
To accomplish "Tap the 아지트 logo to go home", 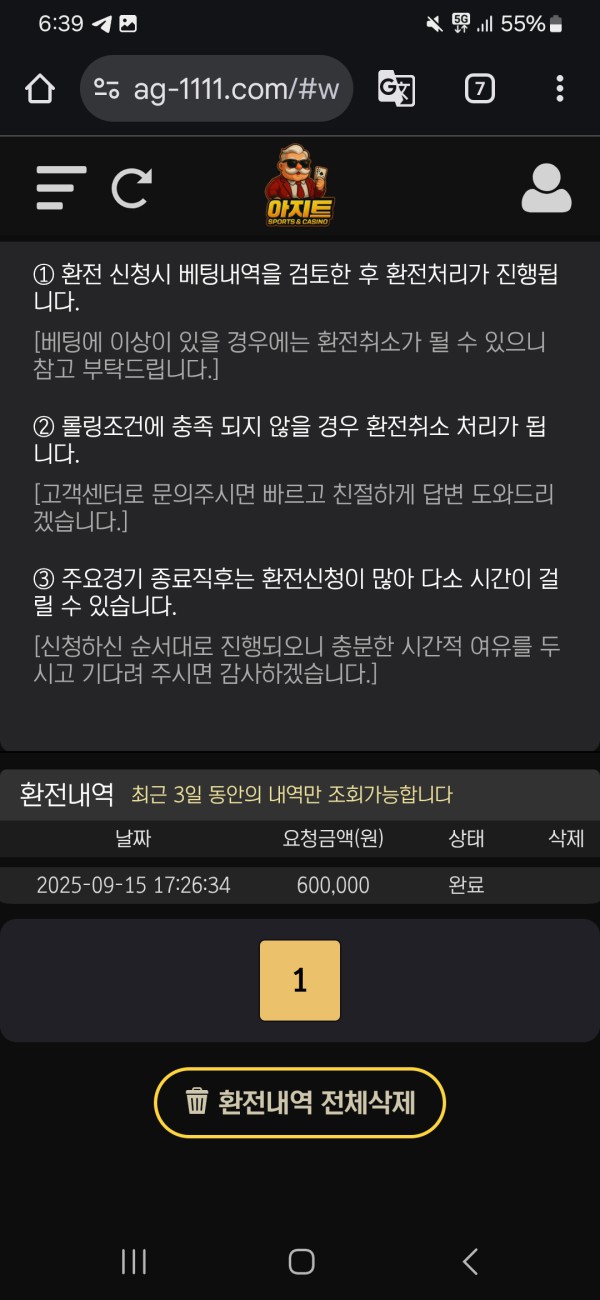I will pyautogui.click(x=299, y=187).
